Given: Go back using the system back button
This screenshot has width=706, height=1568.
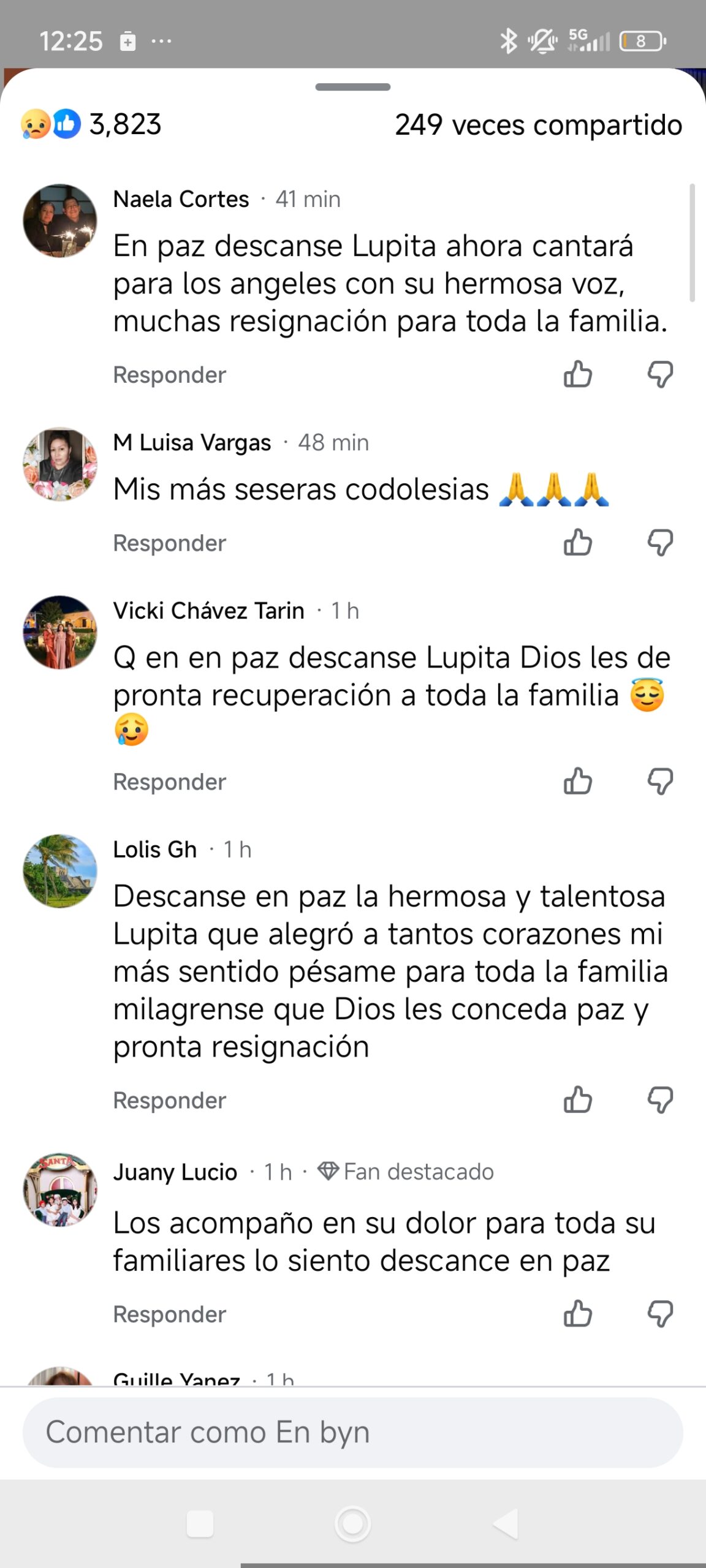Looking at the screenshot, I should click(506, 1524).
